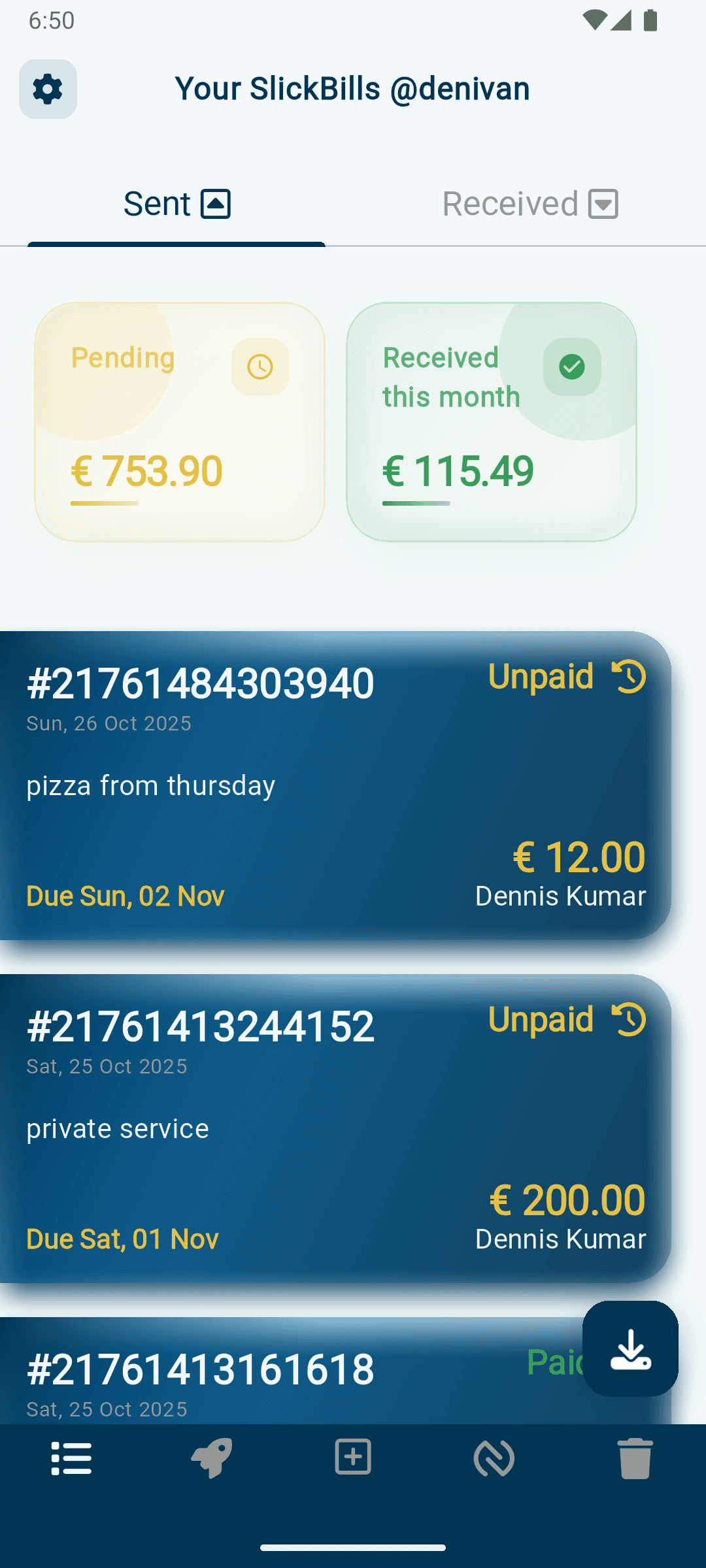The image size is (706, 1568).
Task: Tap the up-arrow icon beside Sent
Action: tap(216, 203)
